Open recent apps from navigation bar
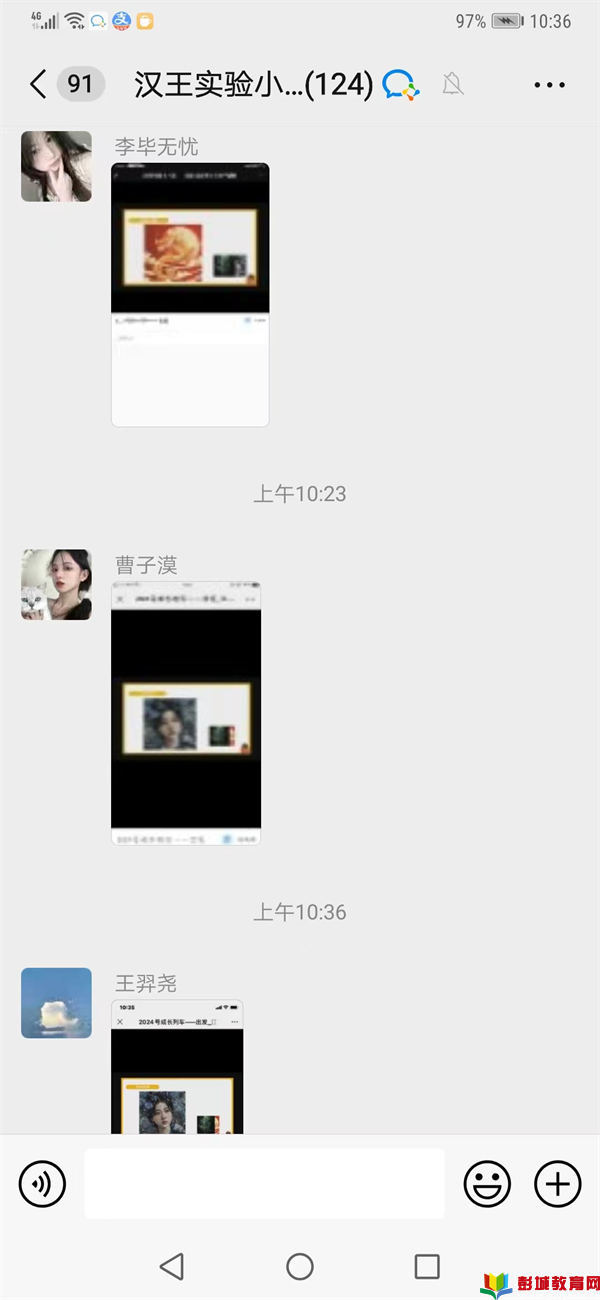This screenshot has width=600, height=1300. point(427,1266)
